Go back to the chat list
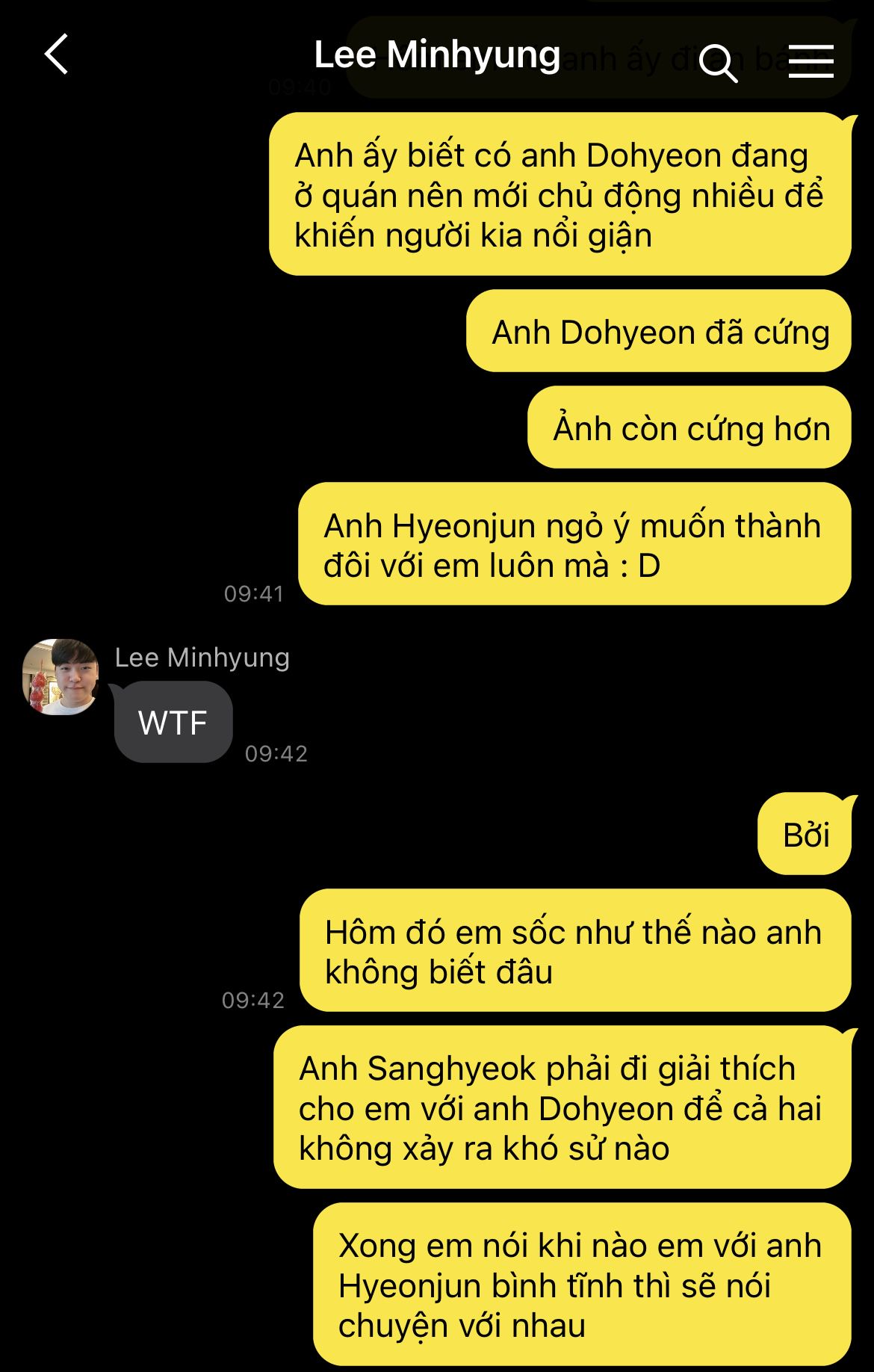The height and width of the screenshot is (1372, 874). (x=57, y=55)
